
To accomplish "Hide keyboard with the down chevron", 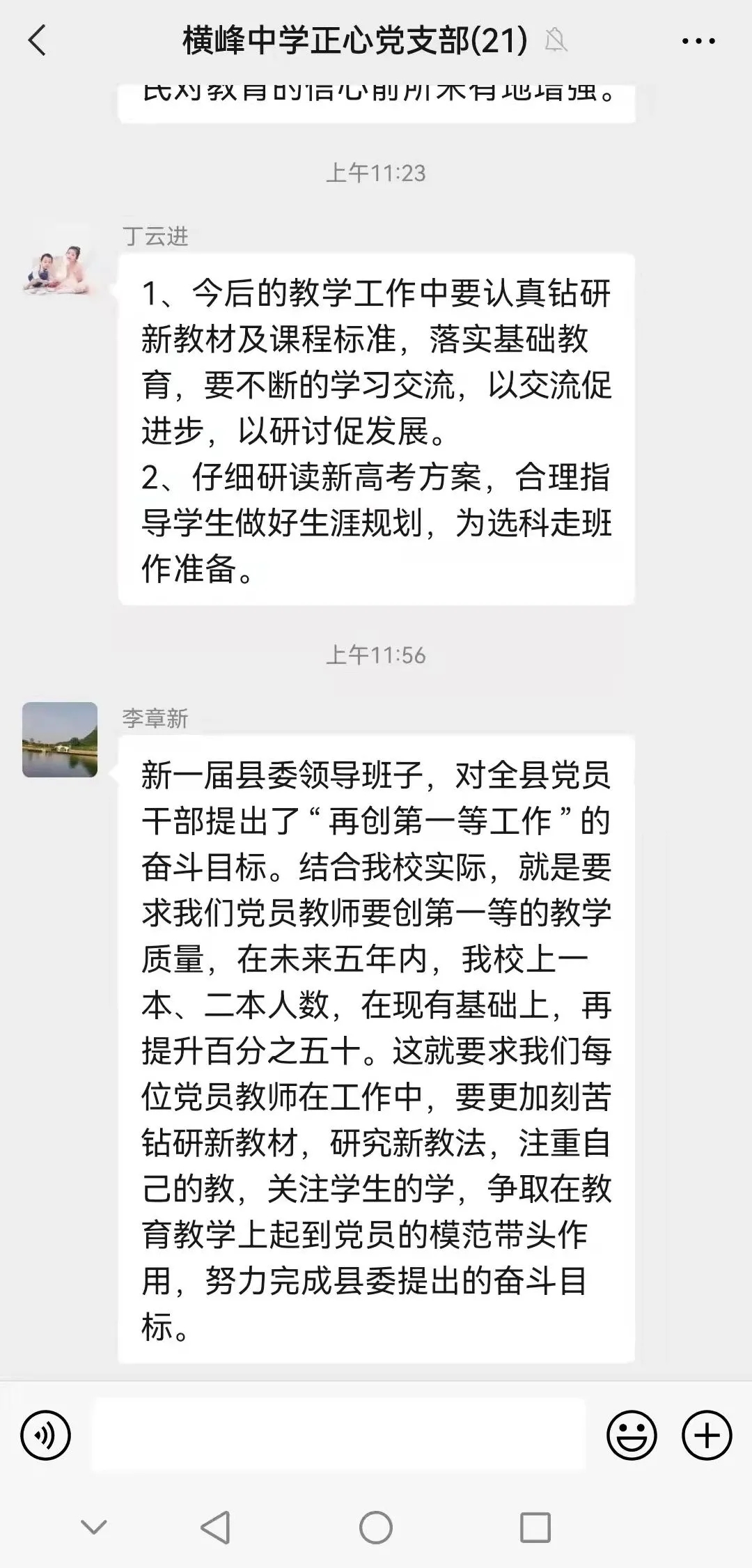I will coord(94,1528).
